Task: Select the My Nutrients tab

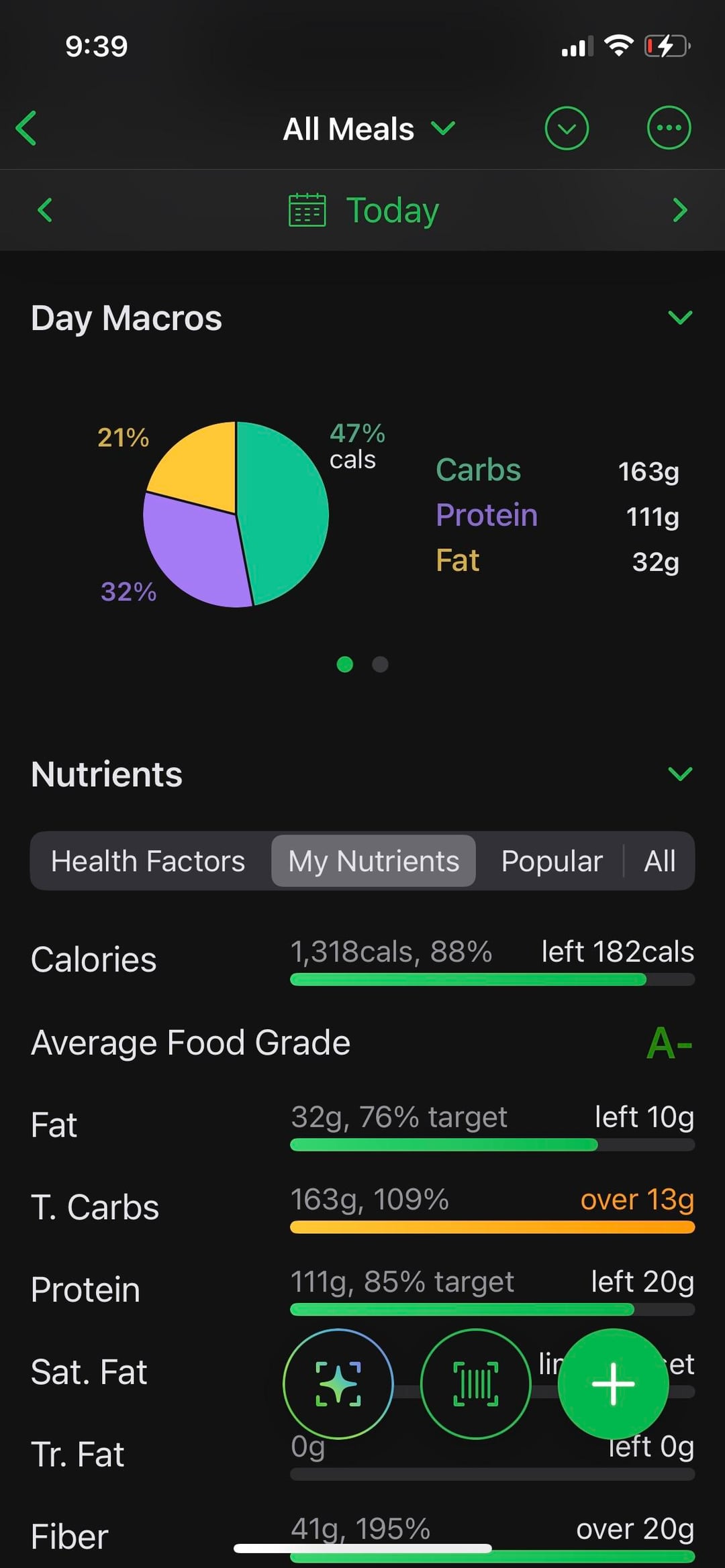Action: click(x=373, y=861)
